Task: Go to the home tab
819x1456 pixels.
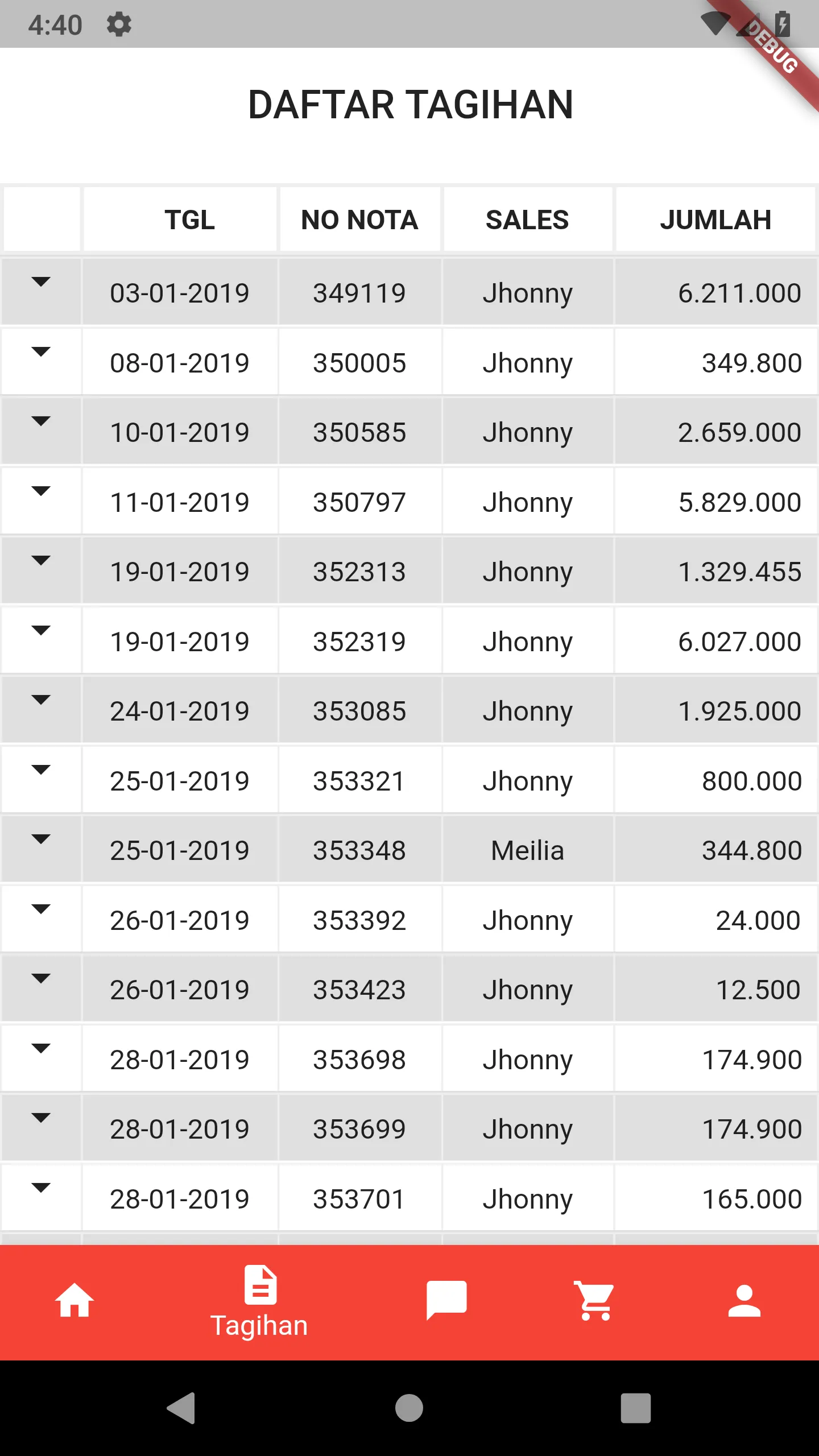Action: (x=75, y=1301)
